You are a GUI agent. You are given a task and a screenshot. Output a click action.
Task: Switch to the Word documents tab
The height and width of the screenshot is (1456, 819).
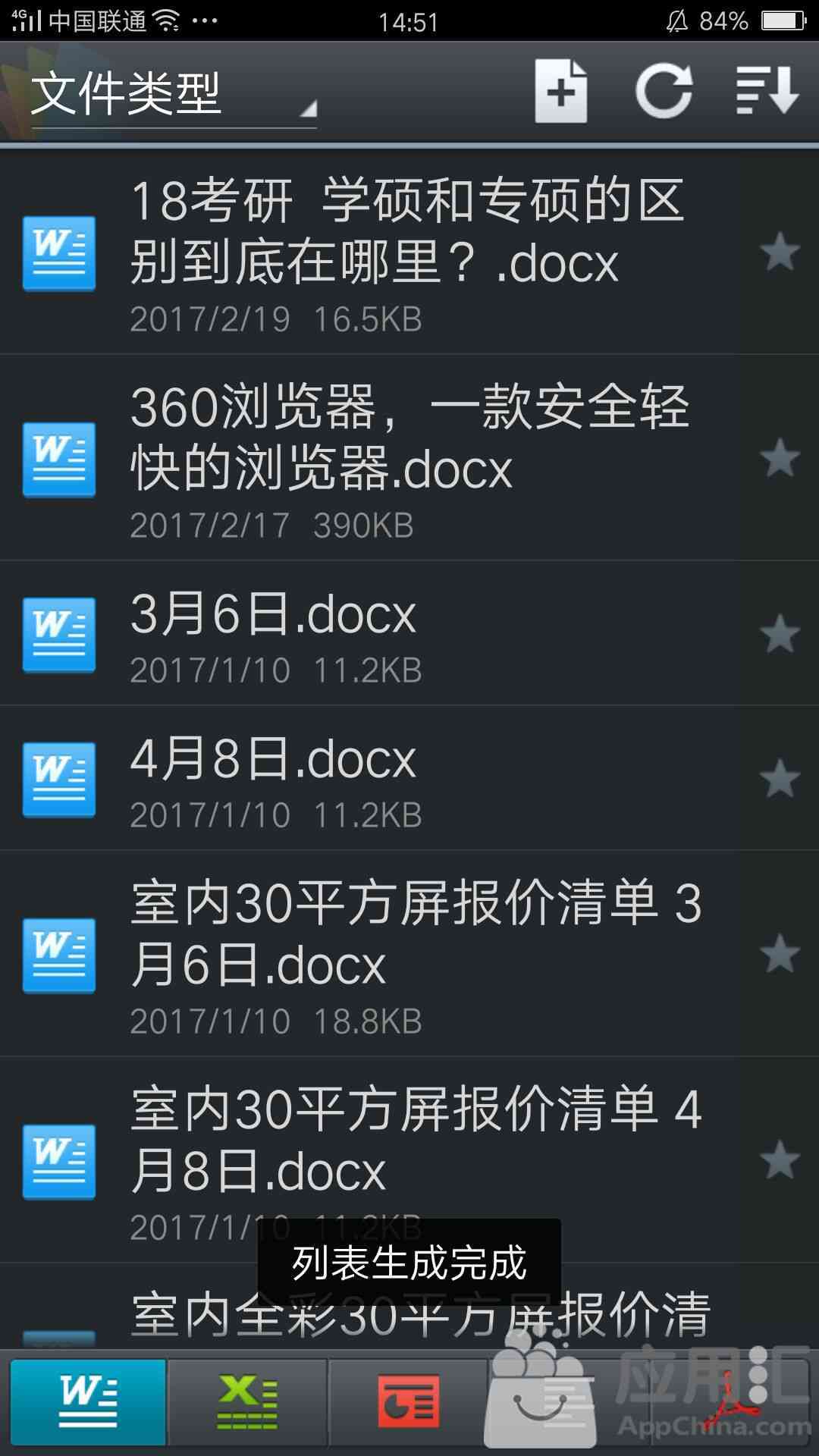(88, 1402)
